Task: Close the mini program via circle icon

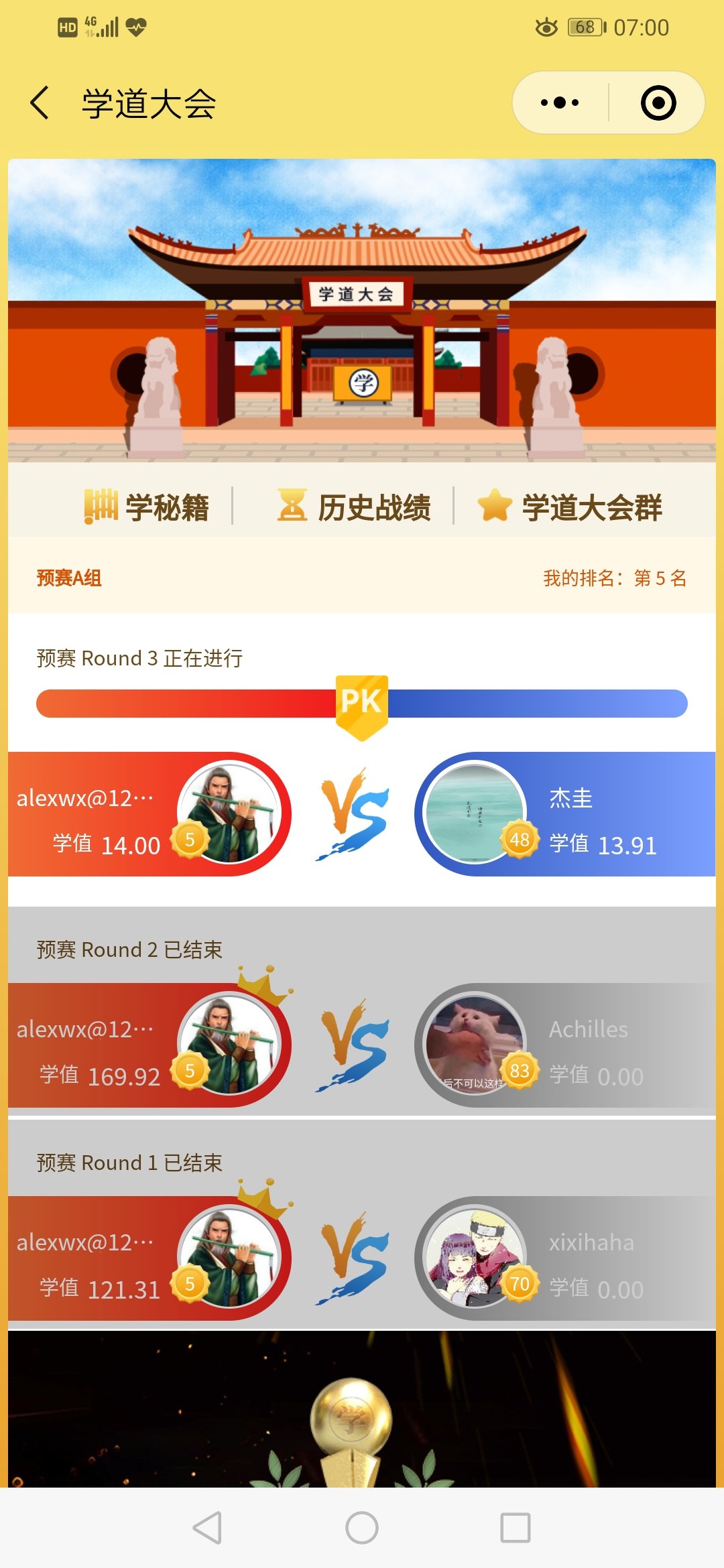Action: click(658, 103)
